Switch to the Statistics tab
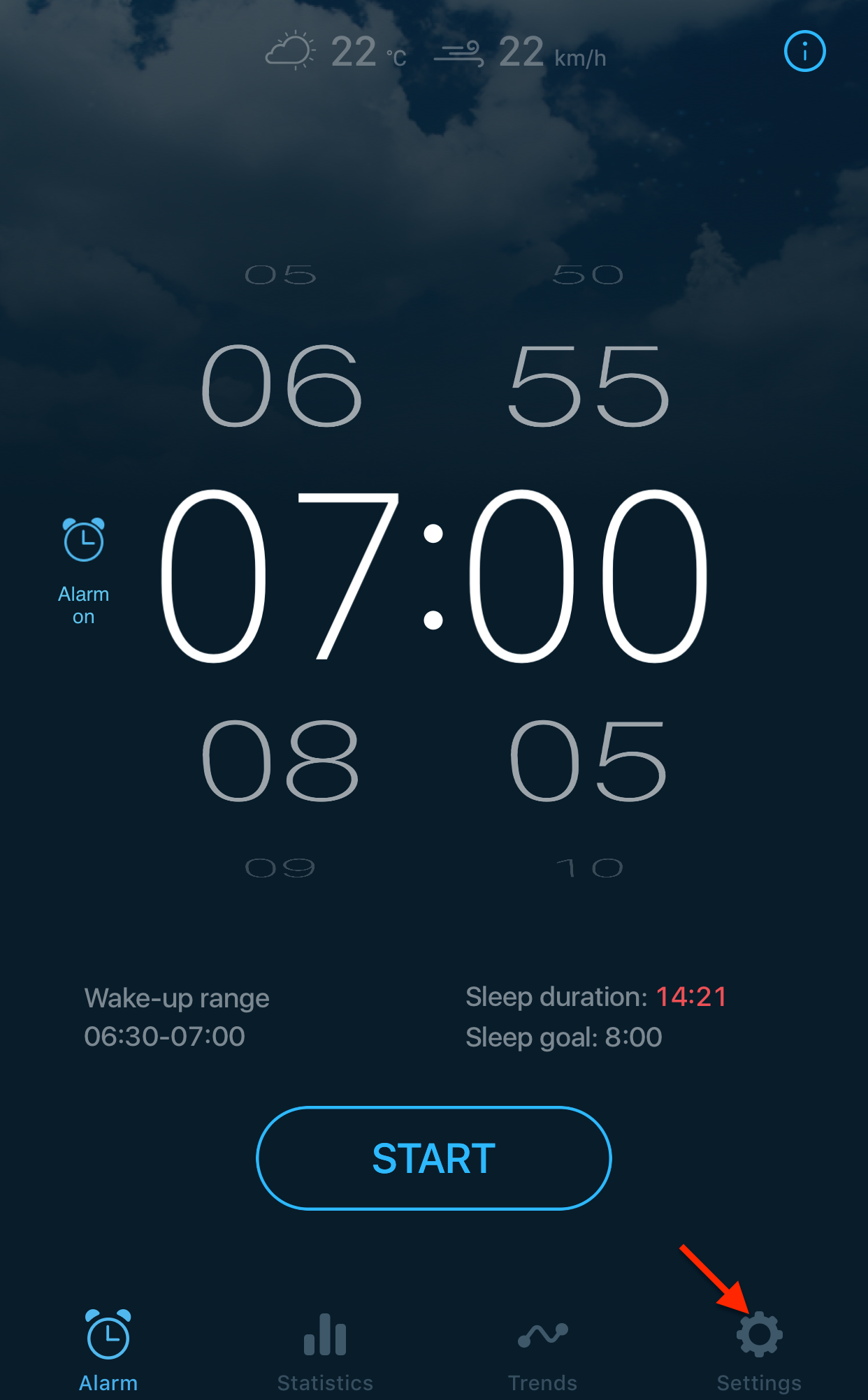This screenshot has width=868, height=1400. [324, 1348]
